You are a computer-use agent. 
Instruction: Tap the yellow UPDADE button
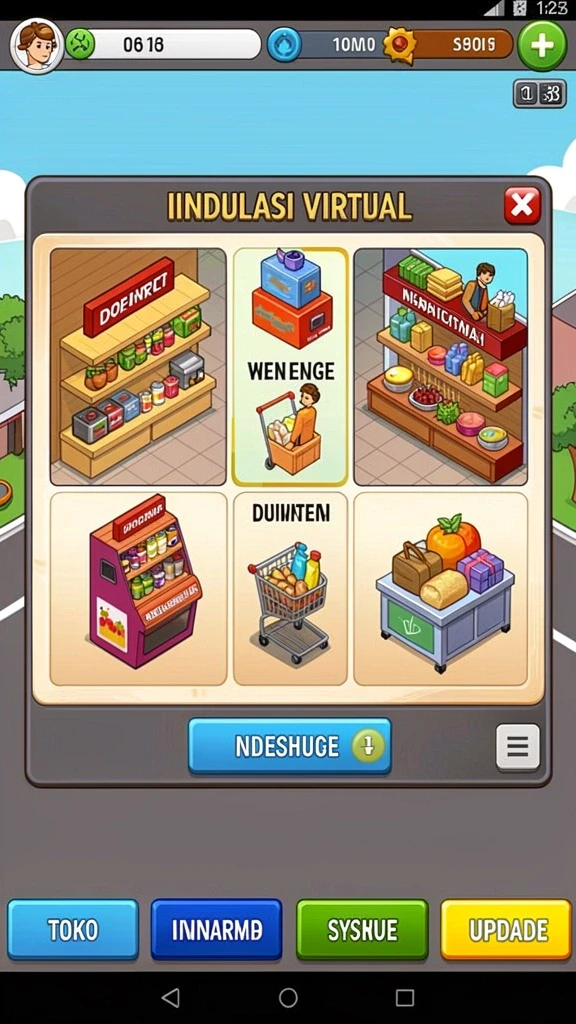(506, 929)
